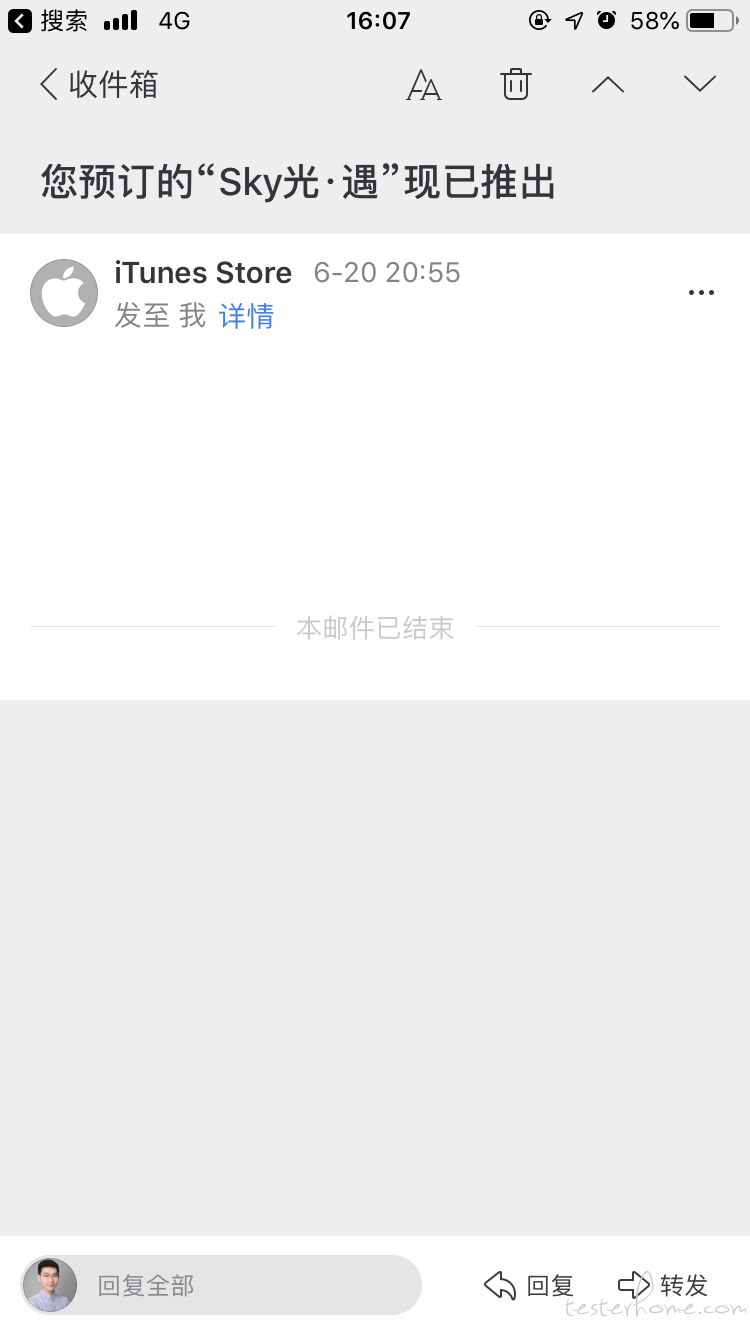Go to previous email with up chevron
Screen dimensions: 750x1334
point(608,85)
